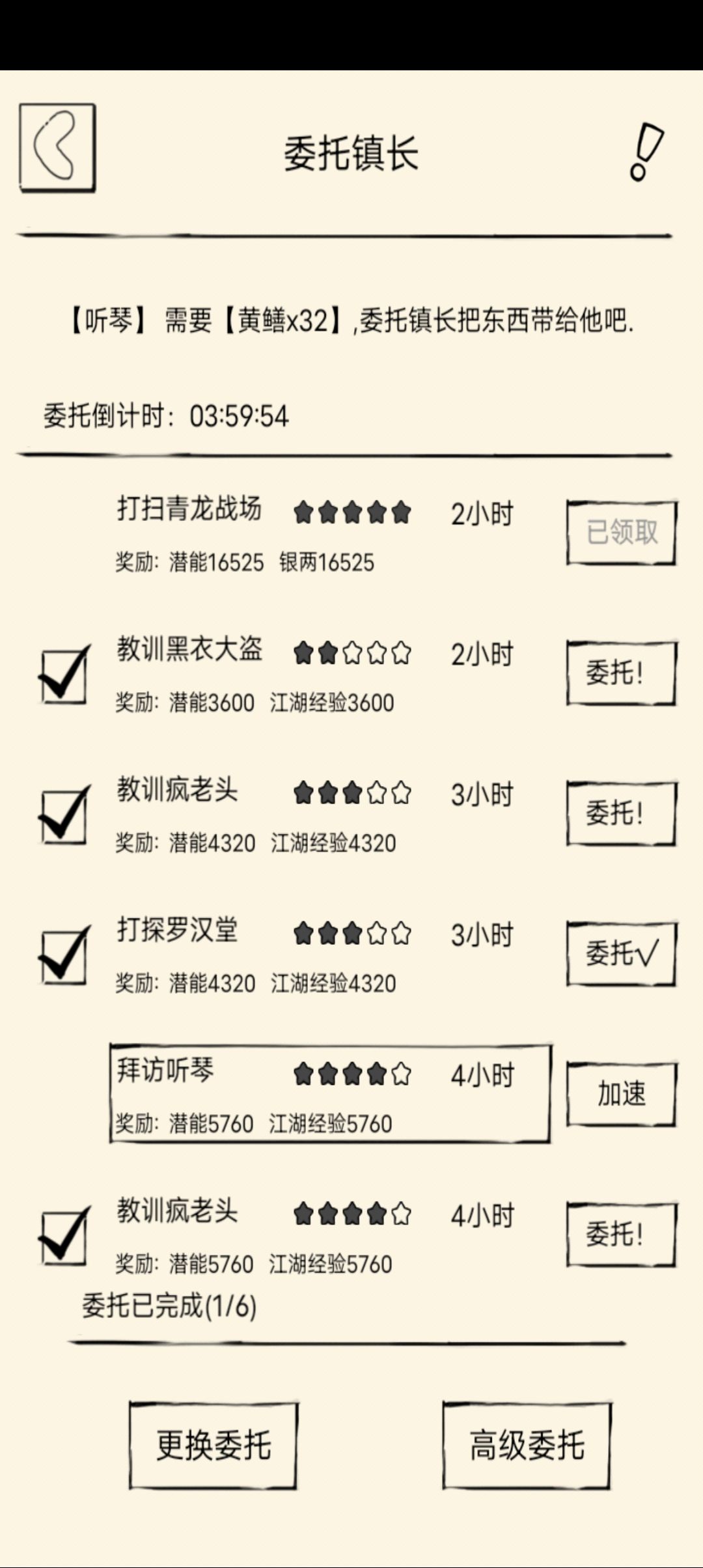Tap 委托! for the 4小时 教训疯老头 task

coord(621,1235)
